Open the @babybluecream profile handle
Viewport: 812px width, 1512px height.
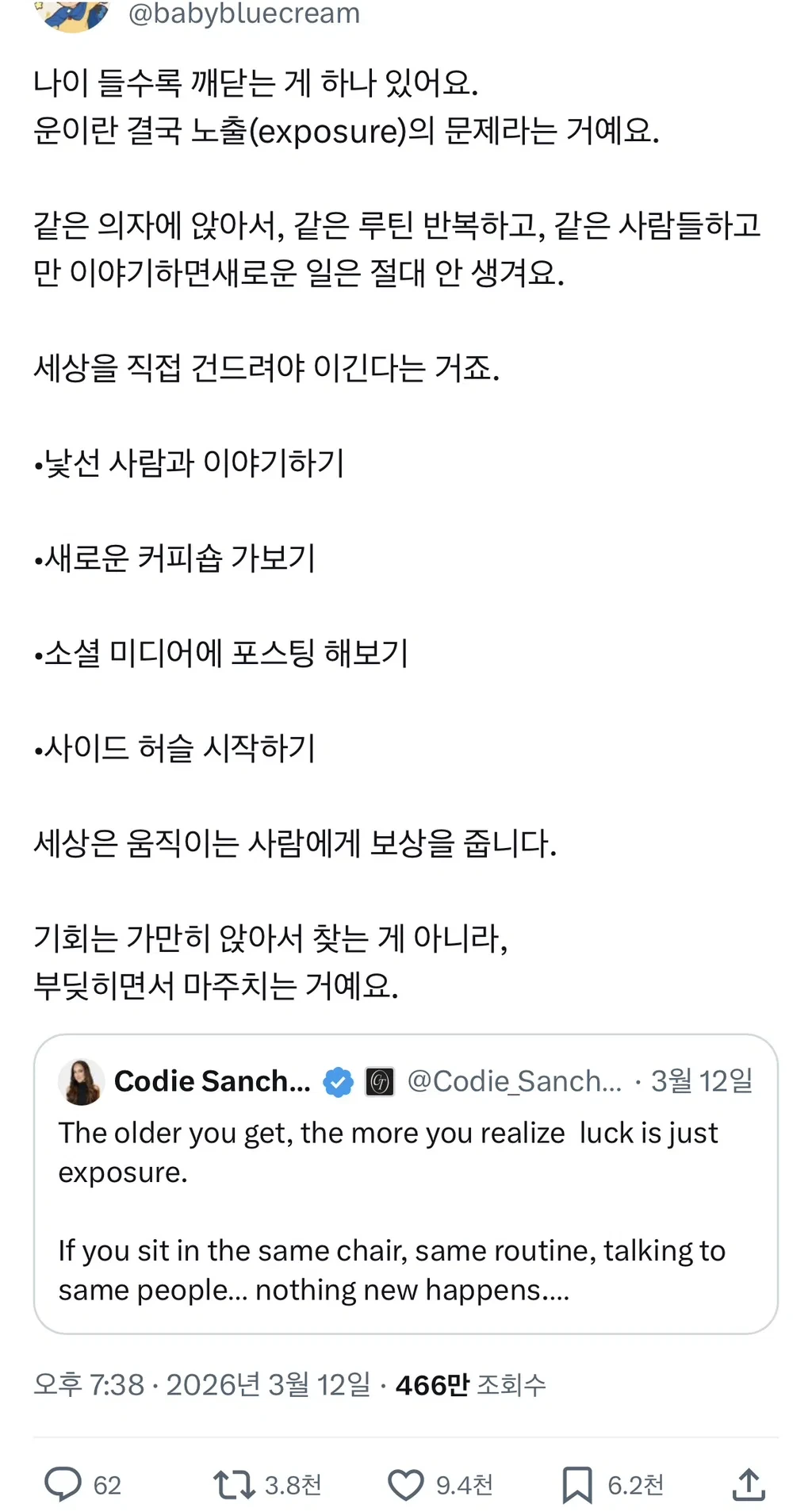[244, 13]
